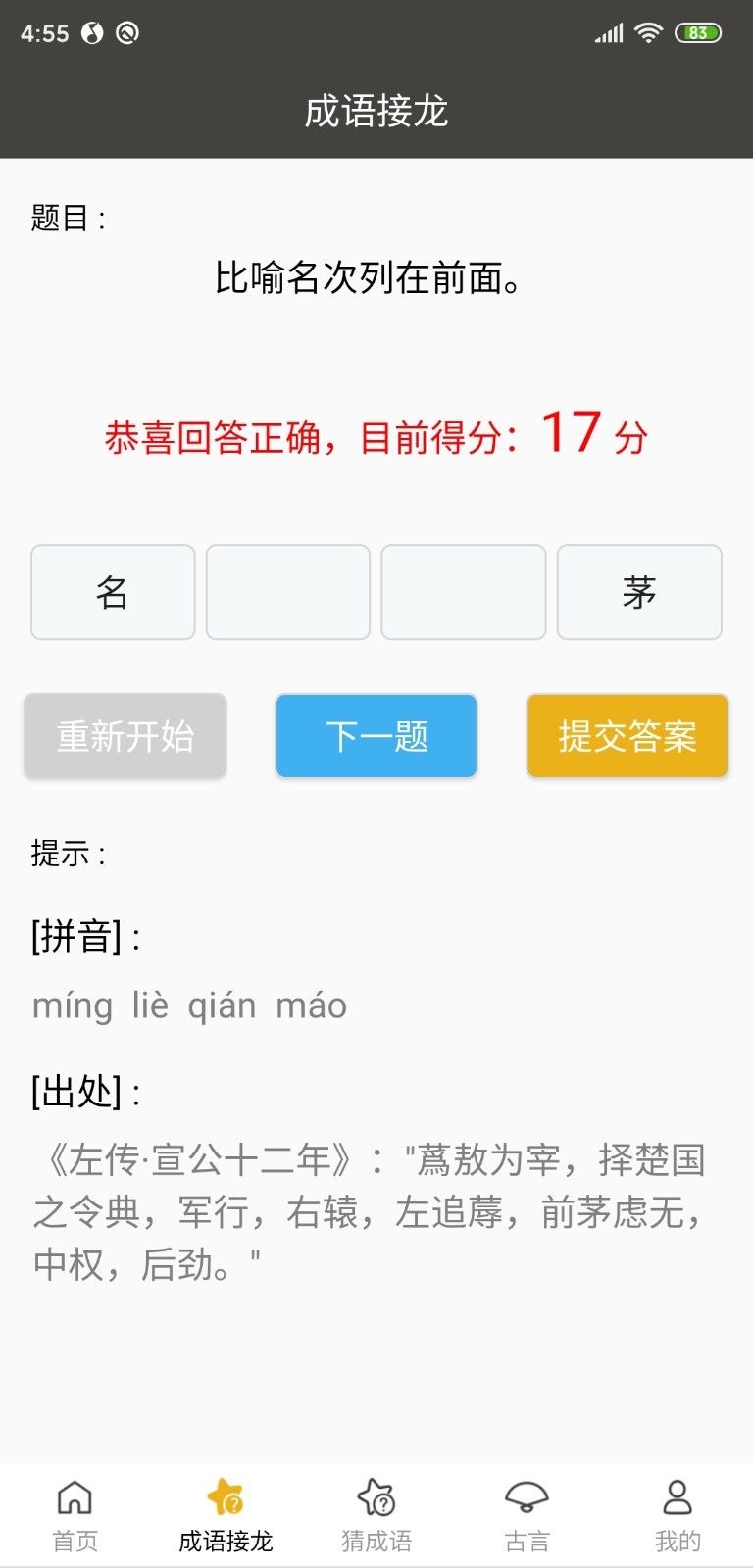
Task: Restart the game via 重新开始
Action: tap(125, 736)
